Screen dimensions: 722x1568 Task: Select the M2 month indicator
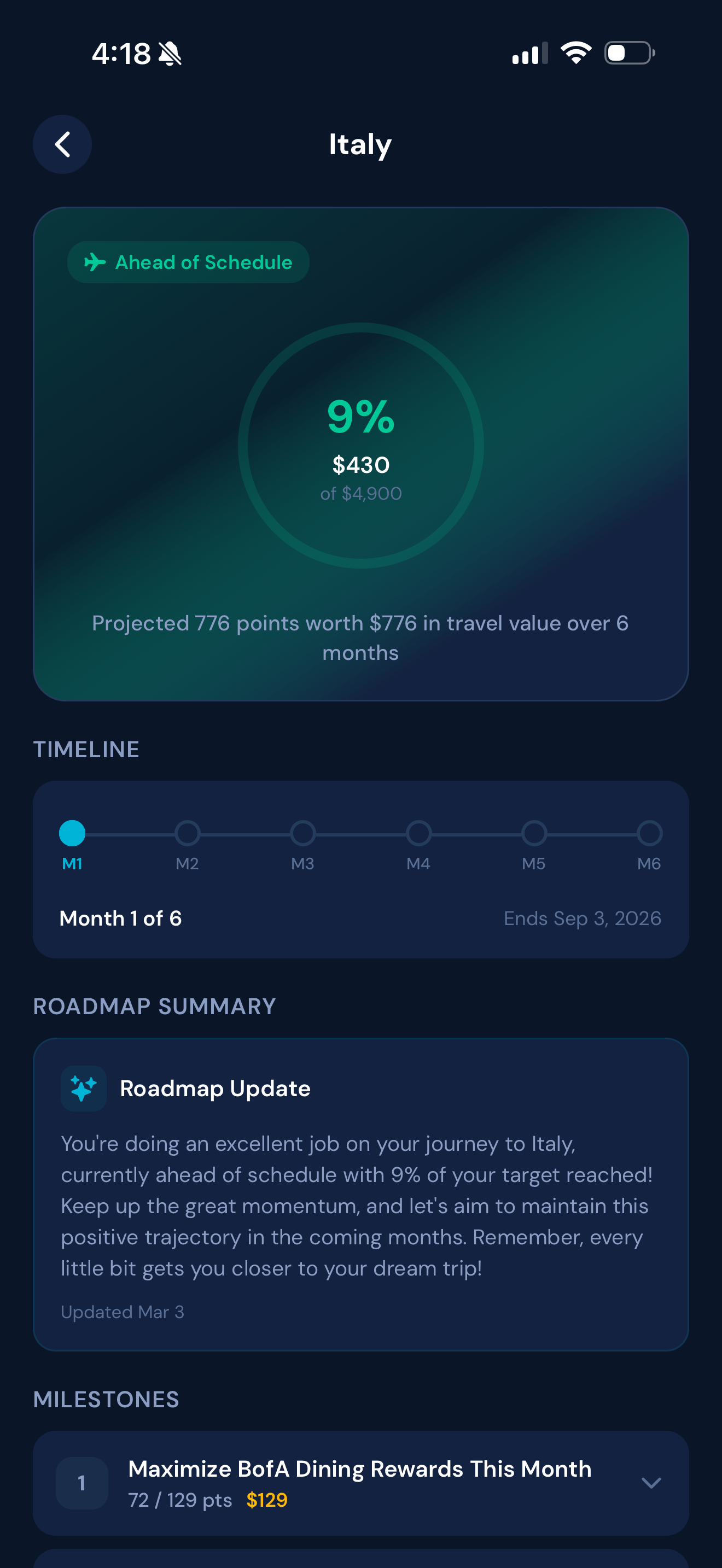187,833
